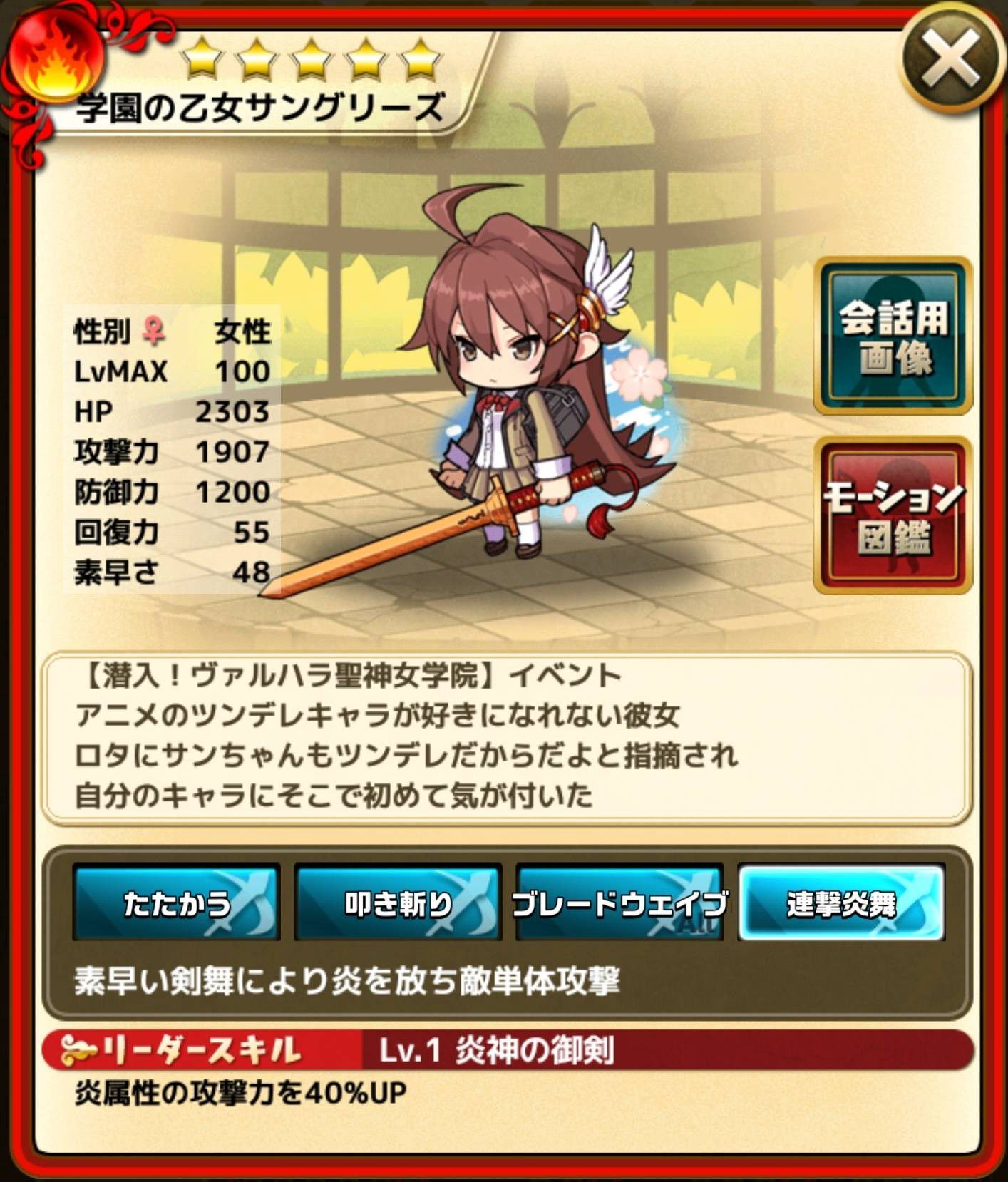Show the ブレードウェイブ skill description
This screenshot has height=1182, width=1008.
tap(619, 903)
